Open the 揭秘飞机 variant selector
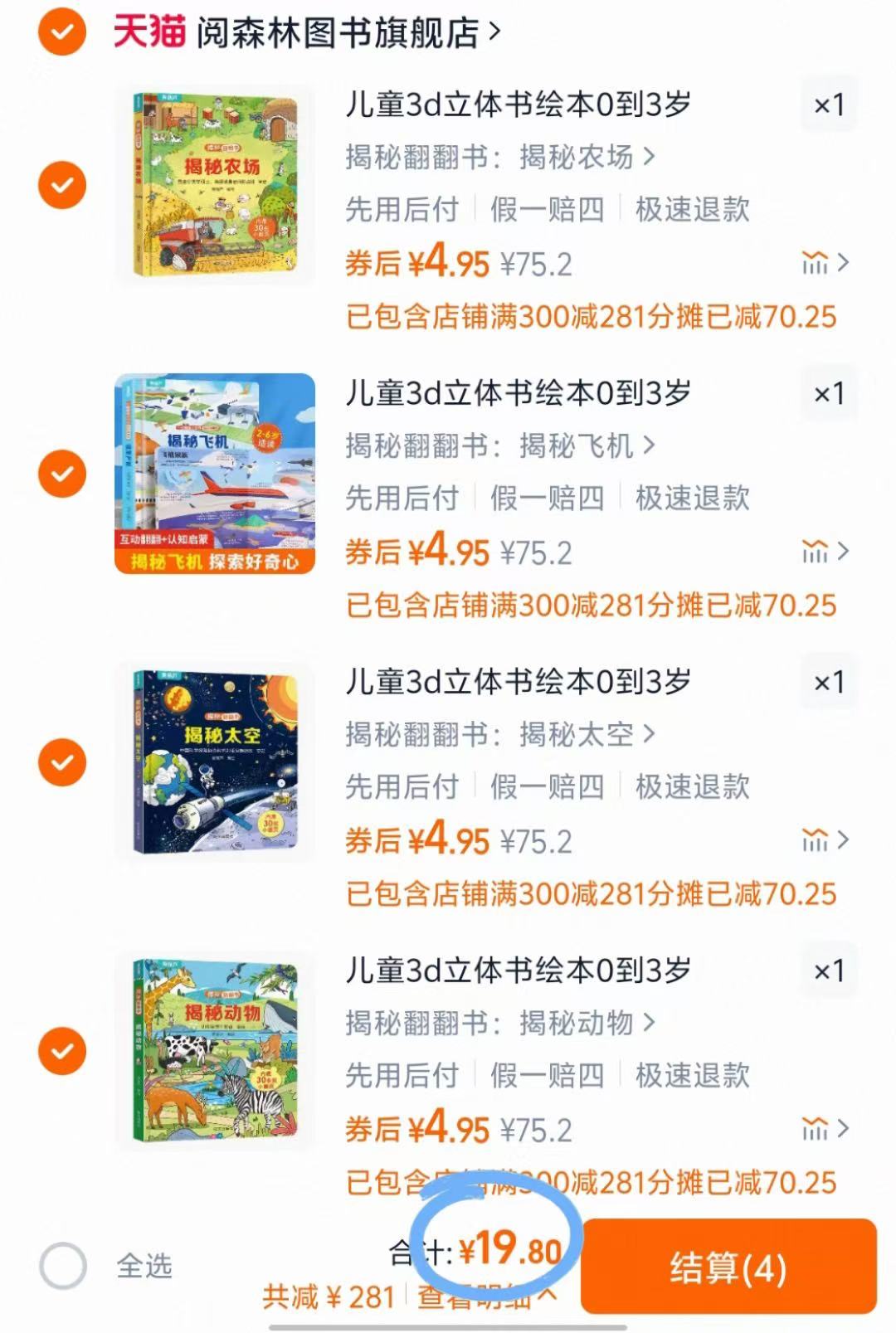Screen dimensions: 896x1333 pos(498,445)
